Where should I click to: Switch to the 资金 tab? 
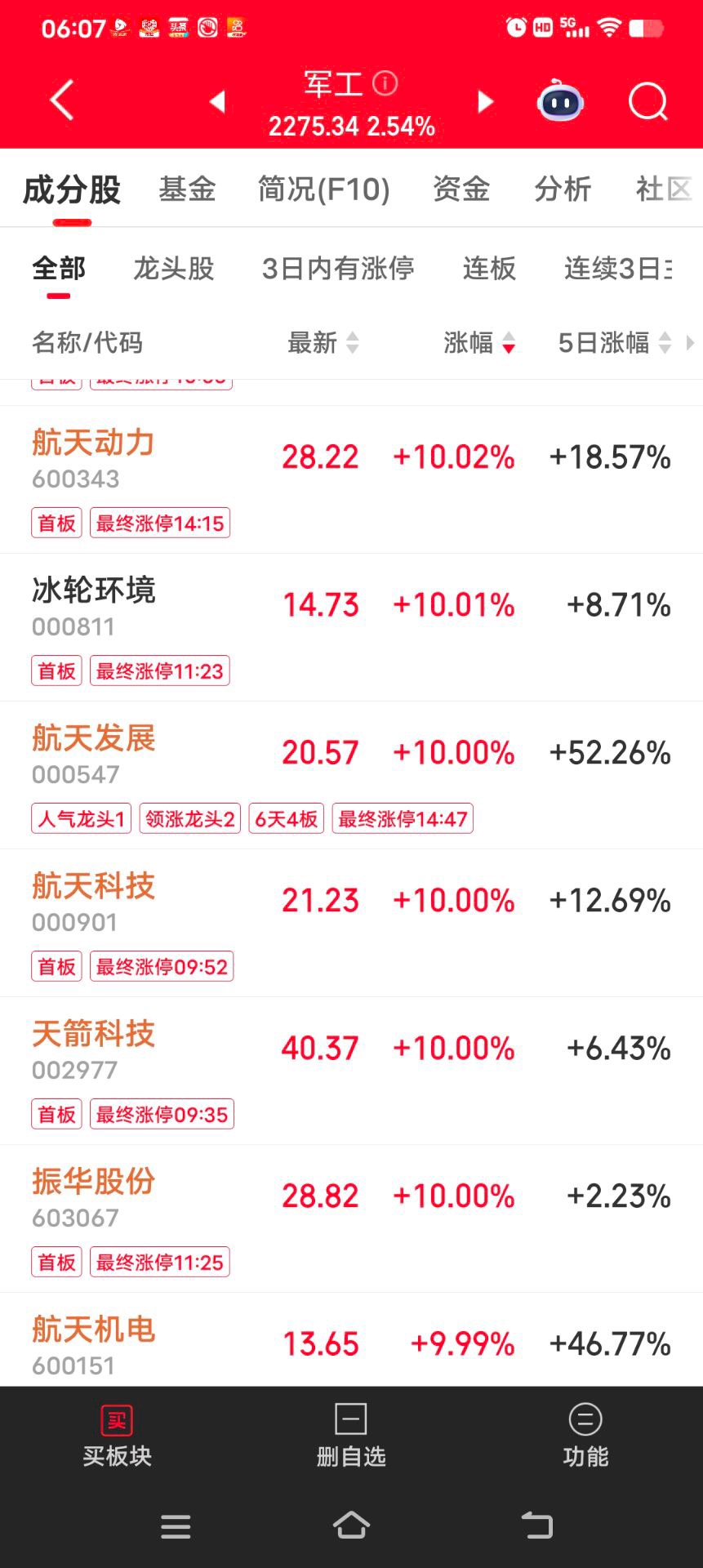(x=461, y=189)
